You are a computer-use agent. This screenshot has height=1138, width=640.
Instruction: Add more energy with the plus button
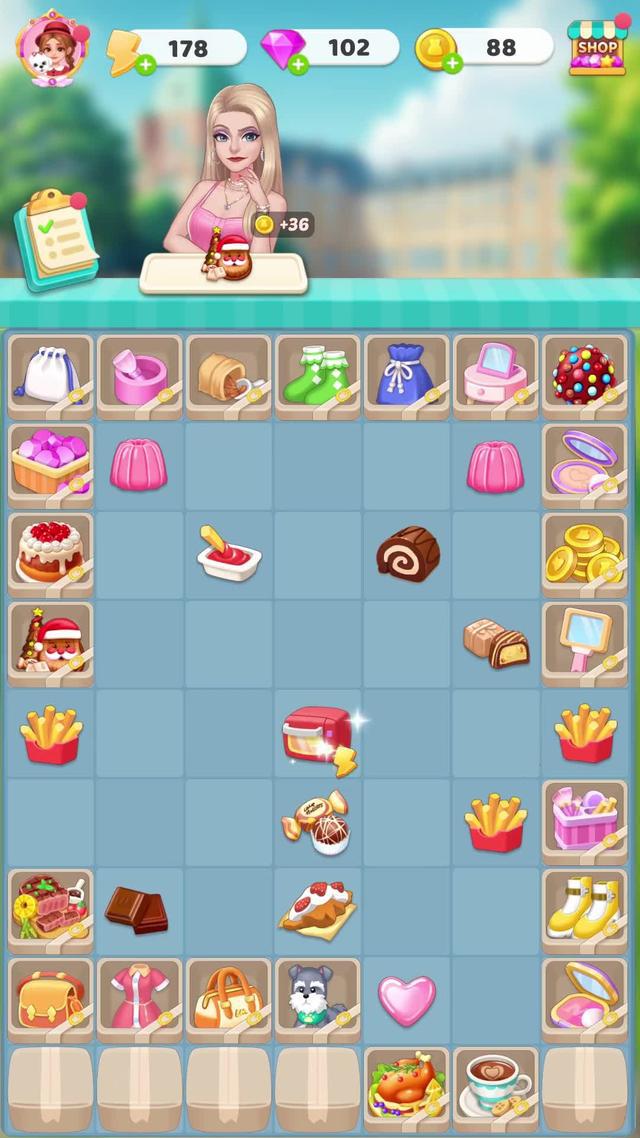pyautogui.click(x=145, y=64)
